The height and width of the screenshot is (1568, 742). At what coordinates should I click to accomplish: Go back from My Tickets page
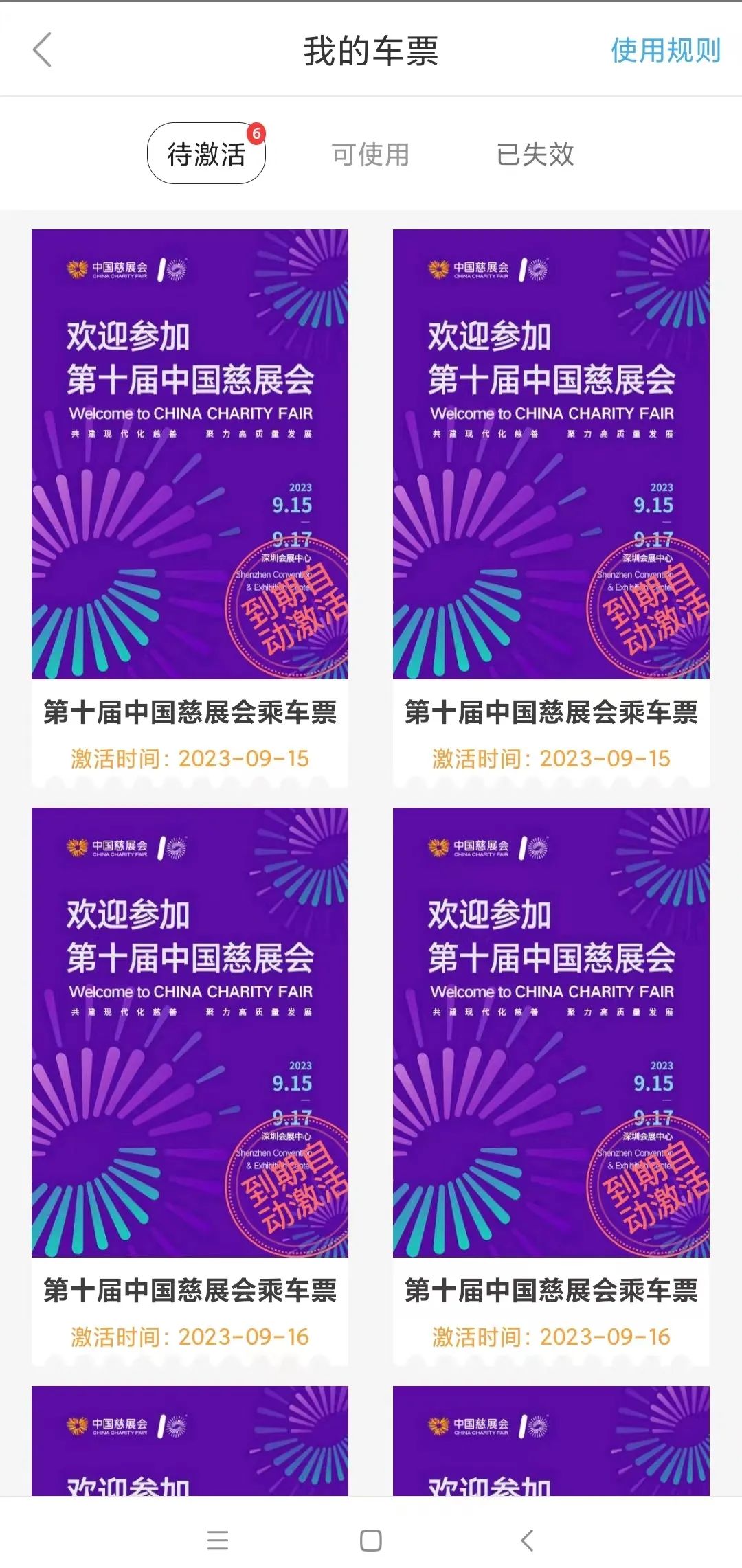(43, 51)
